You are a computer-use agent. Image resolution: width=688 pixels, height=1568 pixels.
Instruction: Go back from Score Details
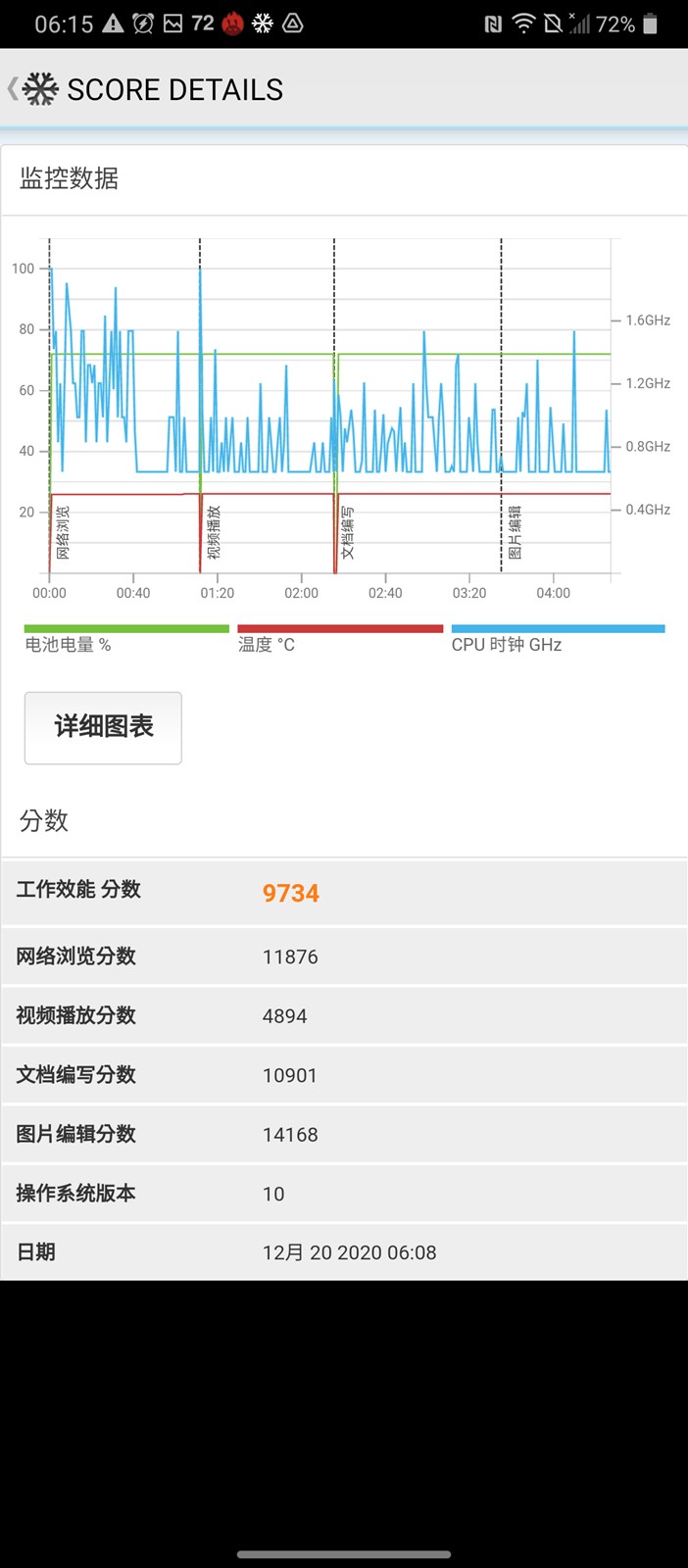(14, 89)
